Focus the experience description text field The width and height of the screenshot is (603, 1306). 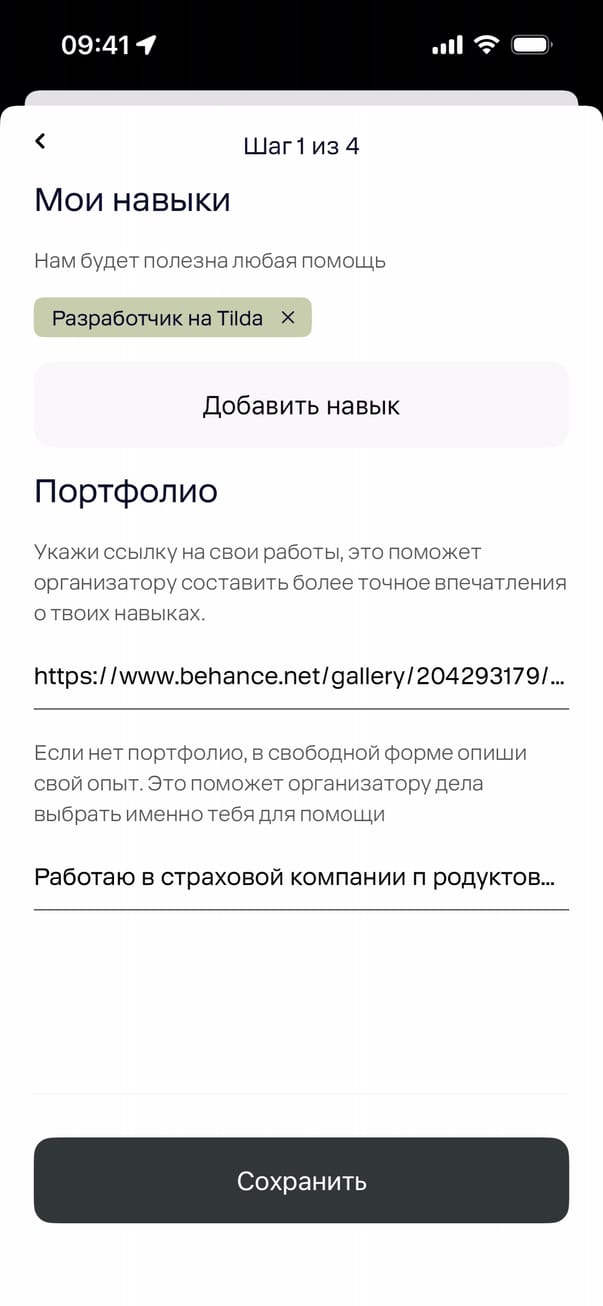click(300, 878)
